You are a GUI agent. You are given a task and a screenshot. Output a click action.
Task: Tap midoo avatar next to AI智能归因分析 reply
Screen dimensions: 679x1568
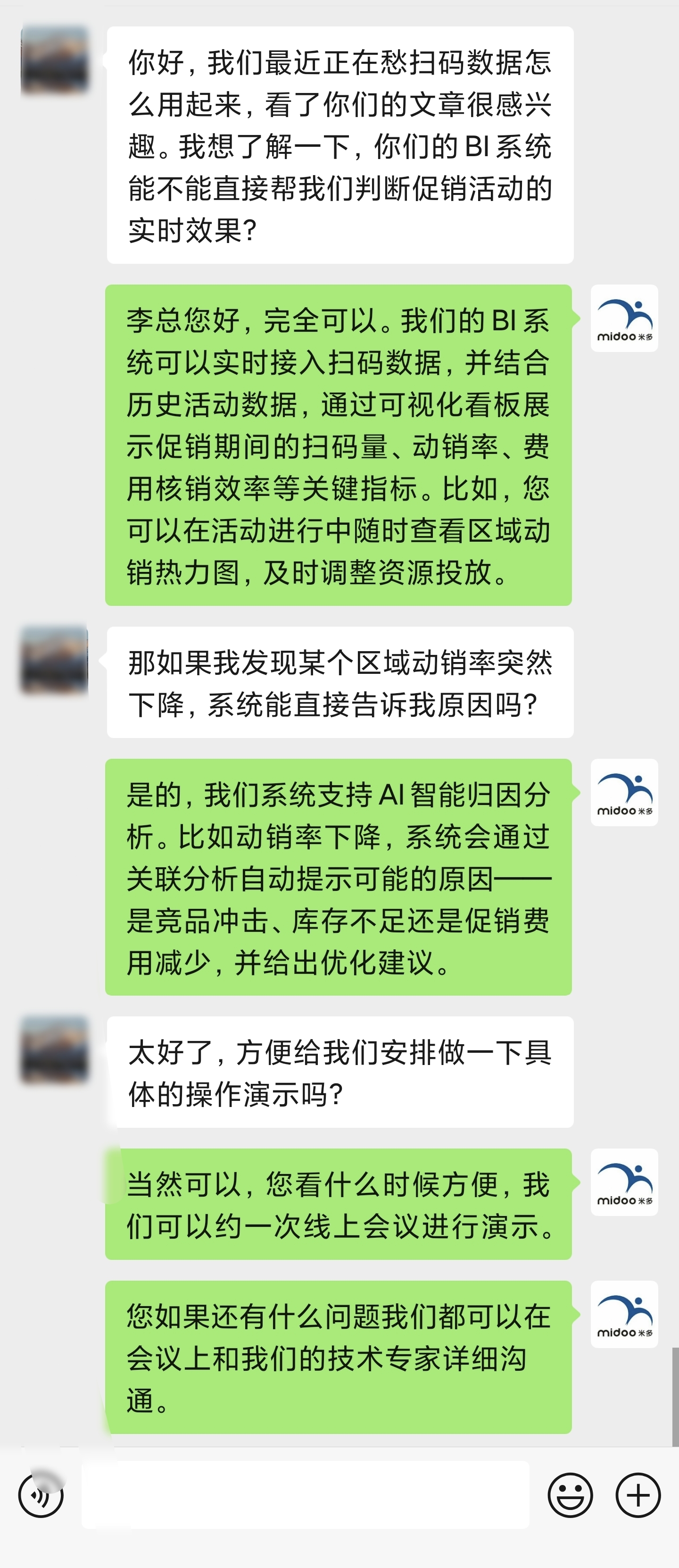[624, 793]
